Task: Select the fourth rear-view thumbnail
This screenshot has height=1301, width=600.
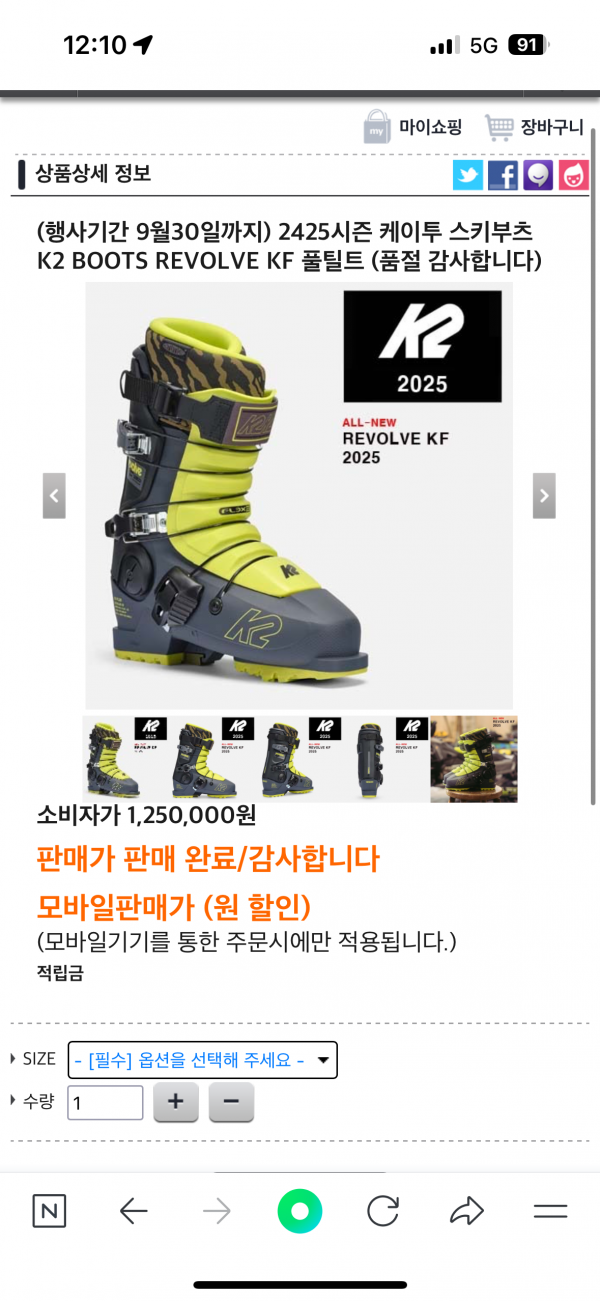Action: pos(386,759)
